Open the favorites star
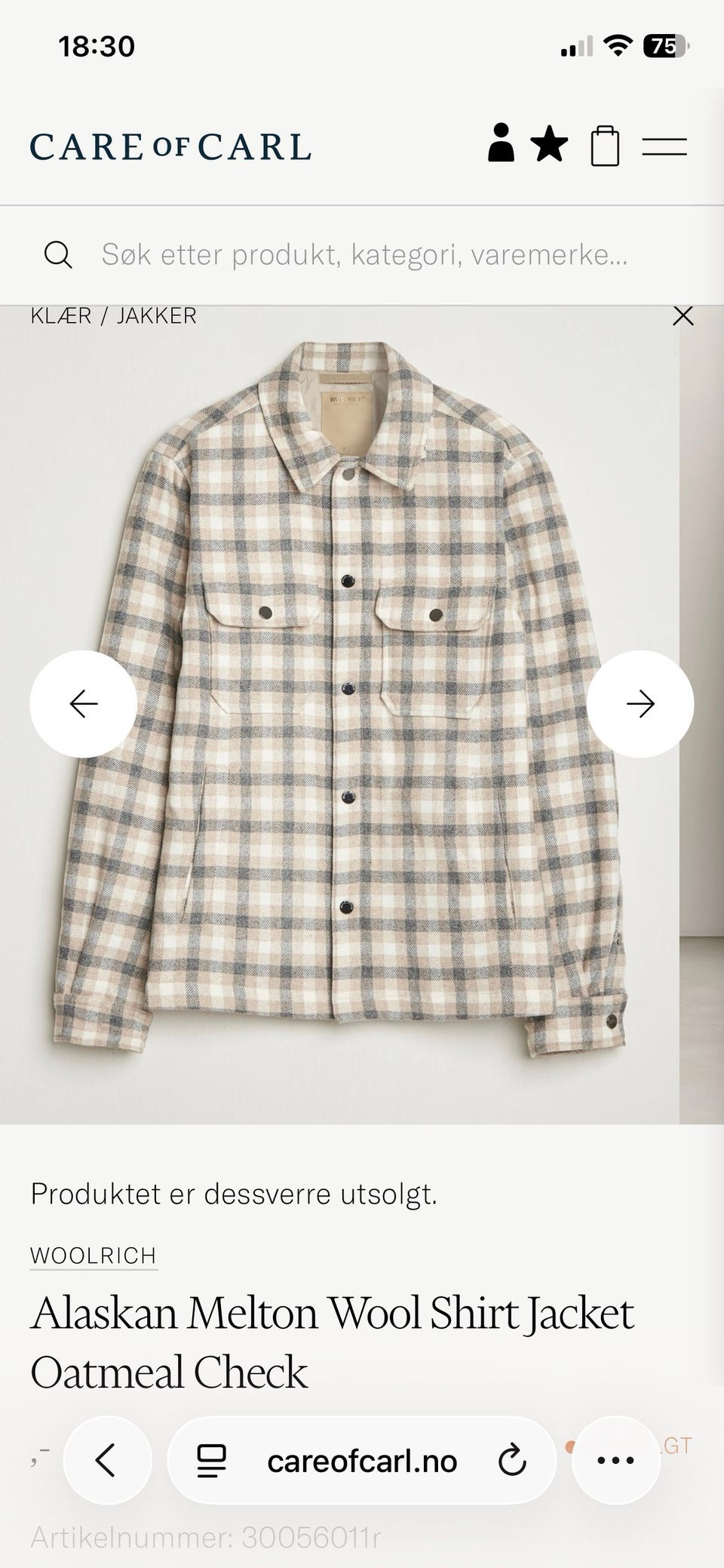This screenshot has height=1568, width=724. [549, 143]
